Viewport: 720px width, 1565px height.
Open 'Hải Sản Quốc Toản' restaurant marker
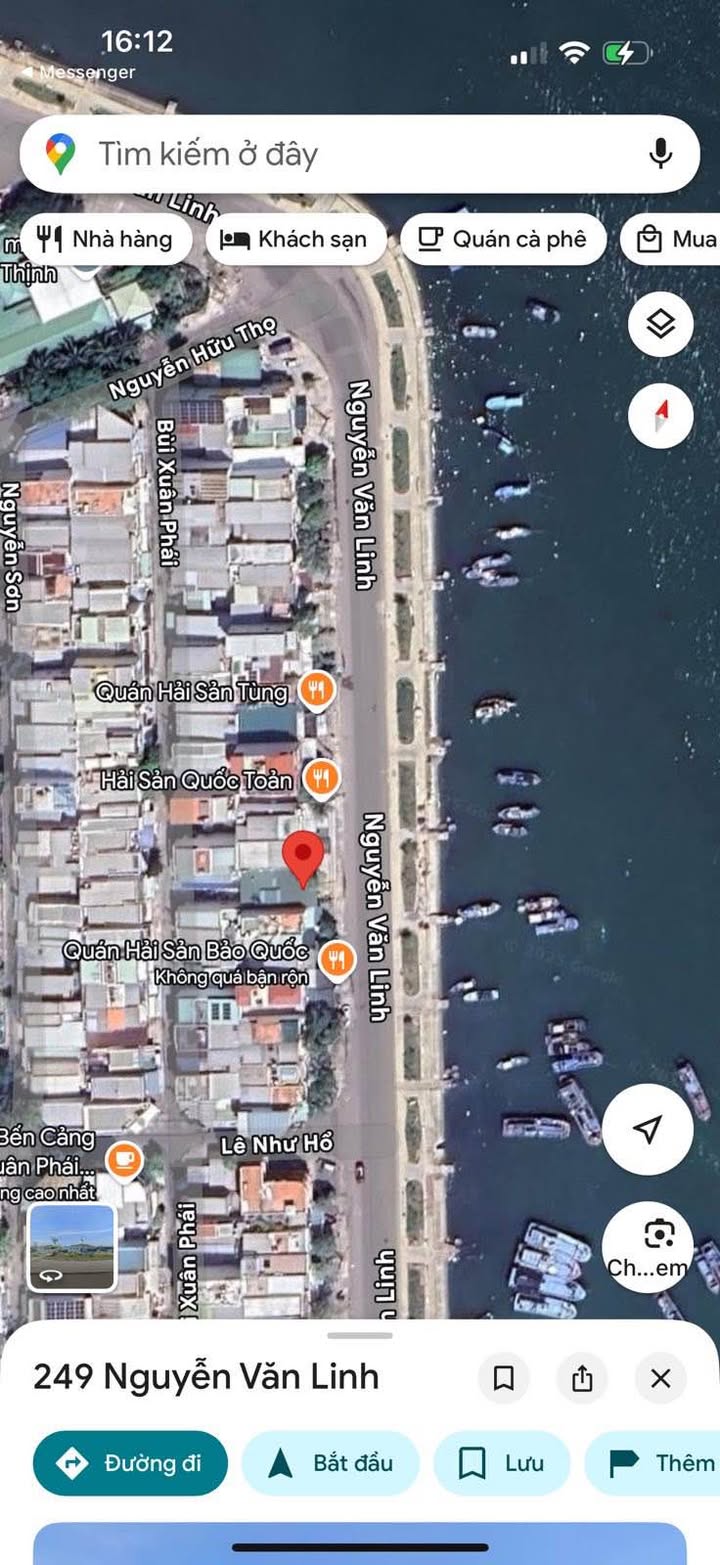pos(321,777)
